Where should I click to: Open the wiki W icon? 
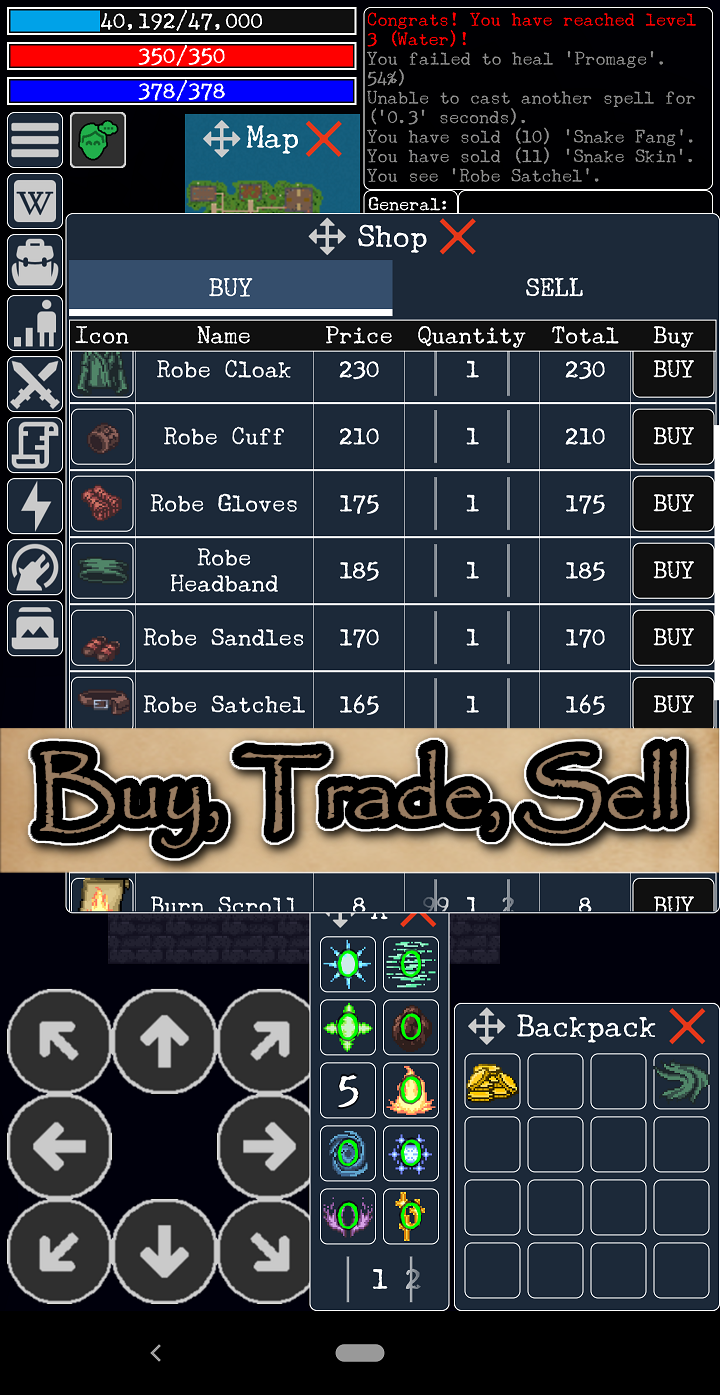coord(35,202)
